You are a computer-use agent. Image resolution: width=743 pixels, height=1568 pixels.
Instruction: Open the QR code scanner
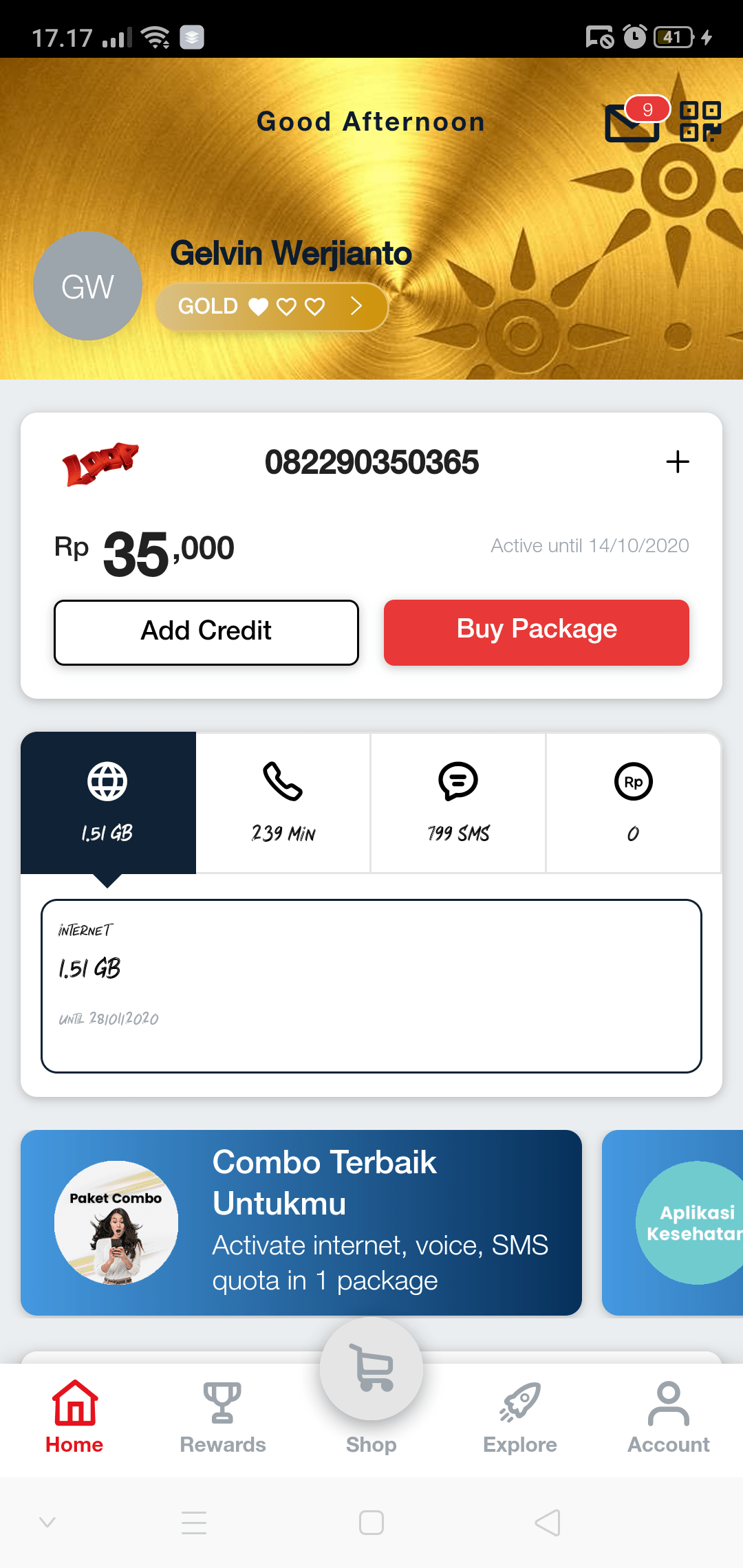700,121
